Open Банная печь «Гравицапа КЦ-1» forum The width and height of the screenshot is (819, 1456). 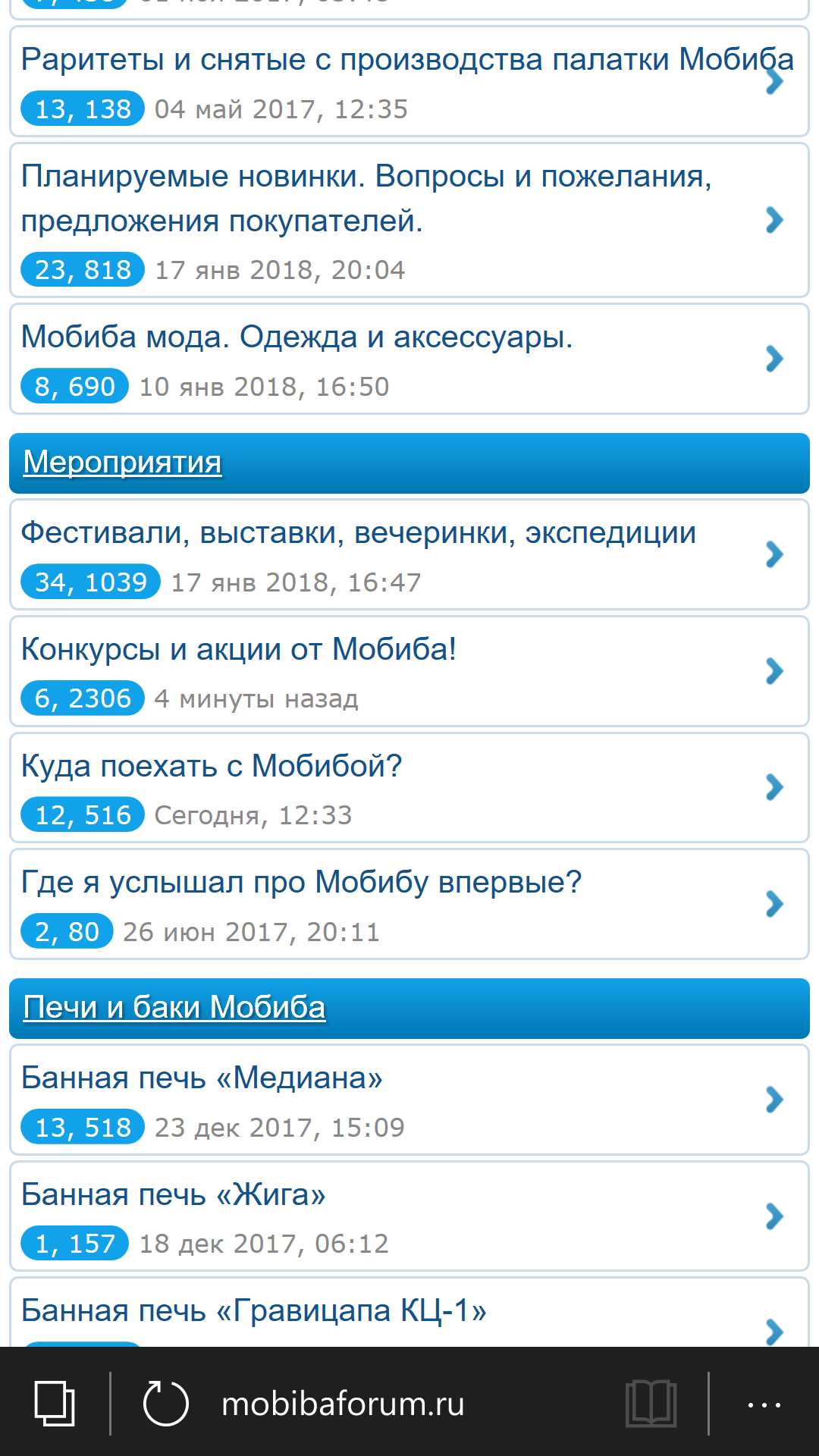253,1311
